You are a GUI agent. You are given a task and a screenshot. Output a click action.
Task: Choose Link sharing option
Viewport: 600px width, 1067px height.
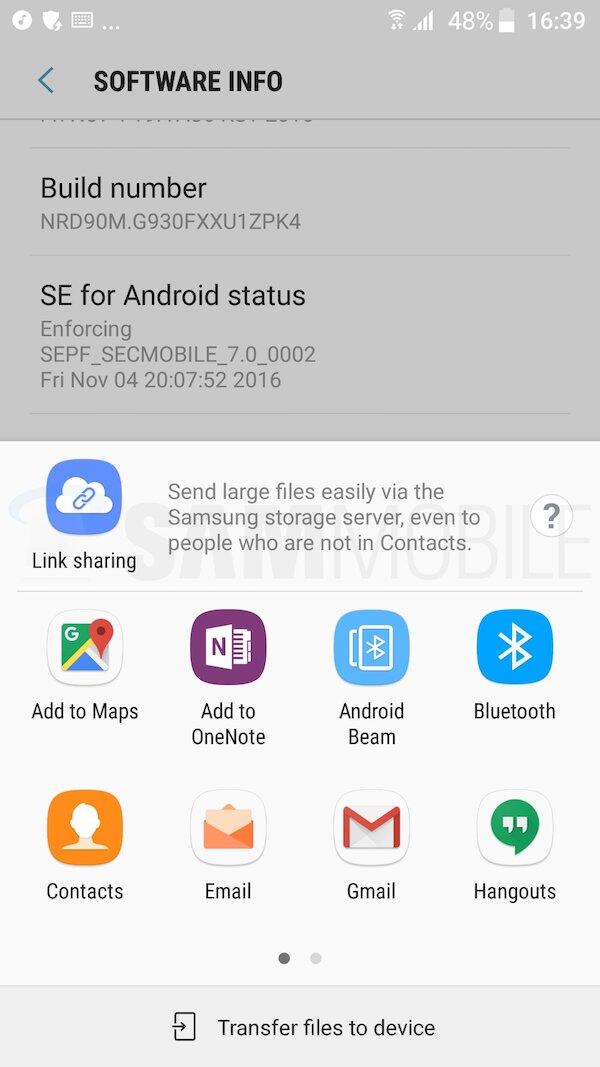pyautogui.click(x=84, y=499)
